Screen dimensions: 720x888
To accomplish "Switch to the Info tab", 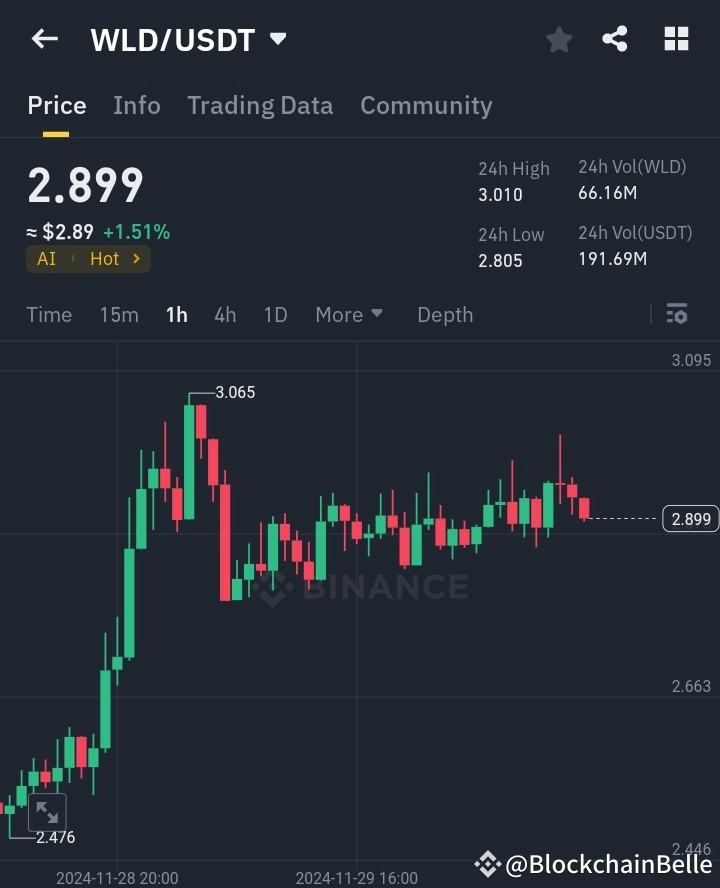I will coord(137,105).
